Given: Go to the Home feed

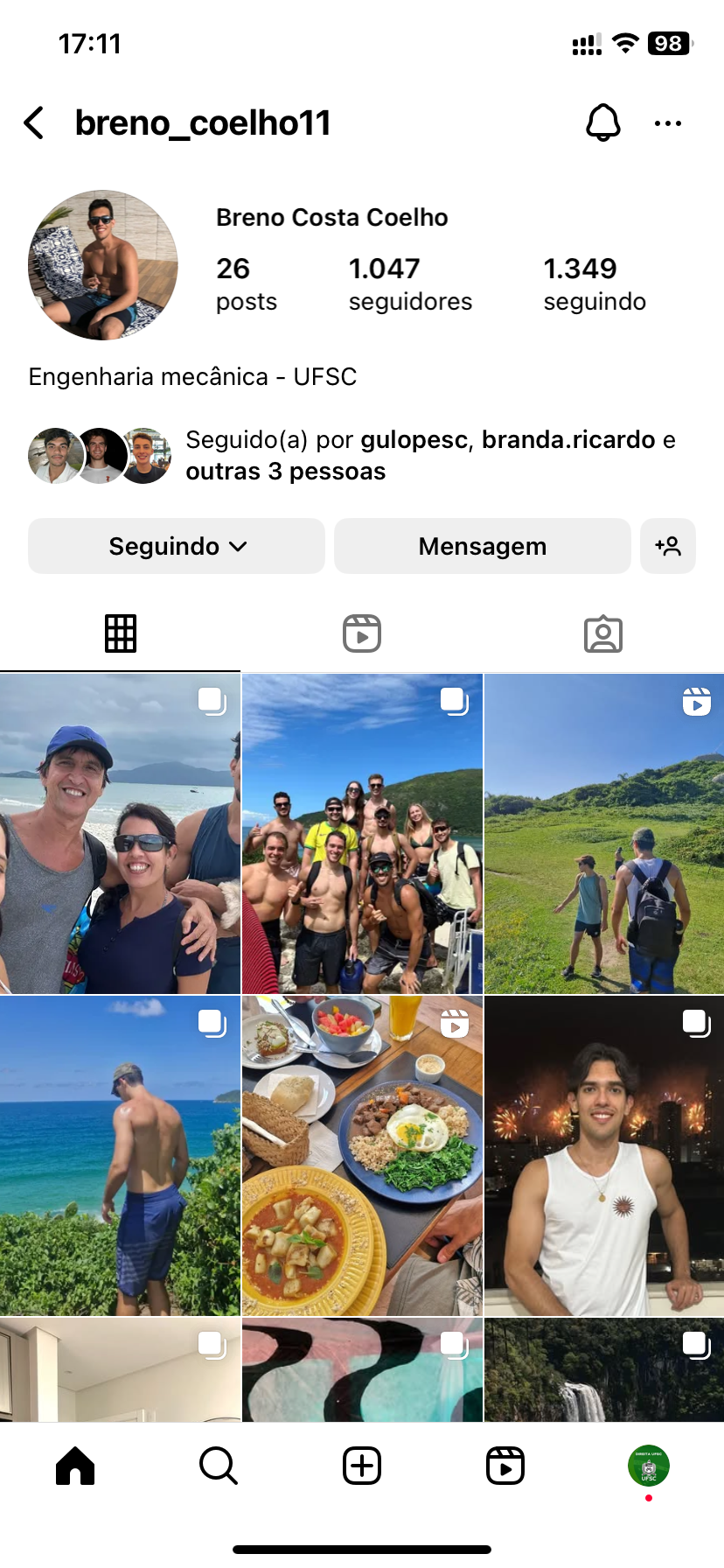Looking at the screenshot, I should [x=75, y=1466].
